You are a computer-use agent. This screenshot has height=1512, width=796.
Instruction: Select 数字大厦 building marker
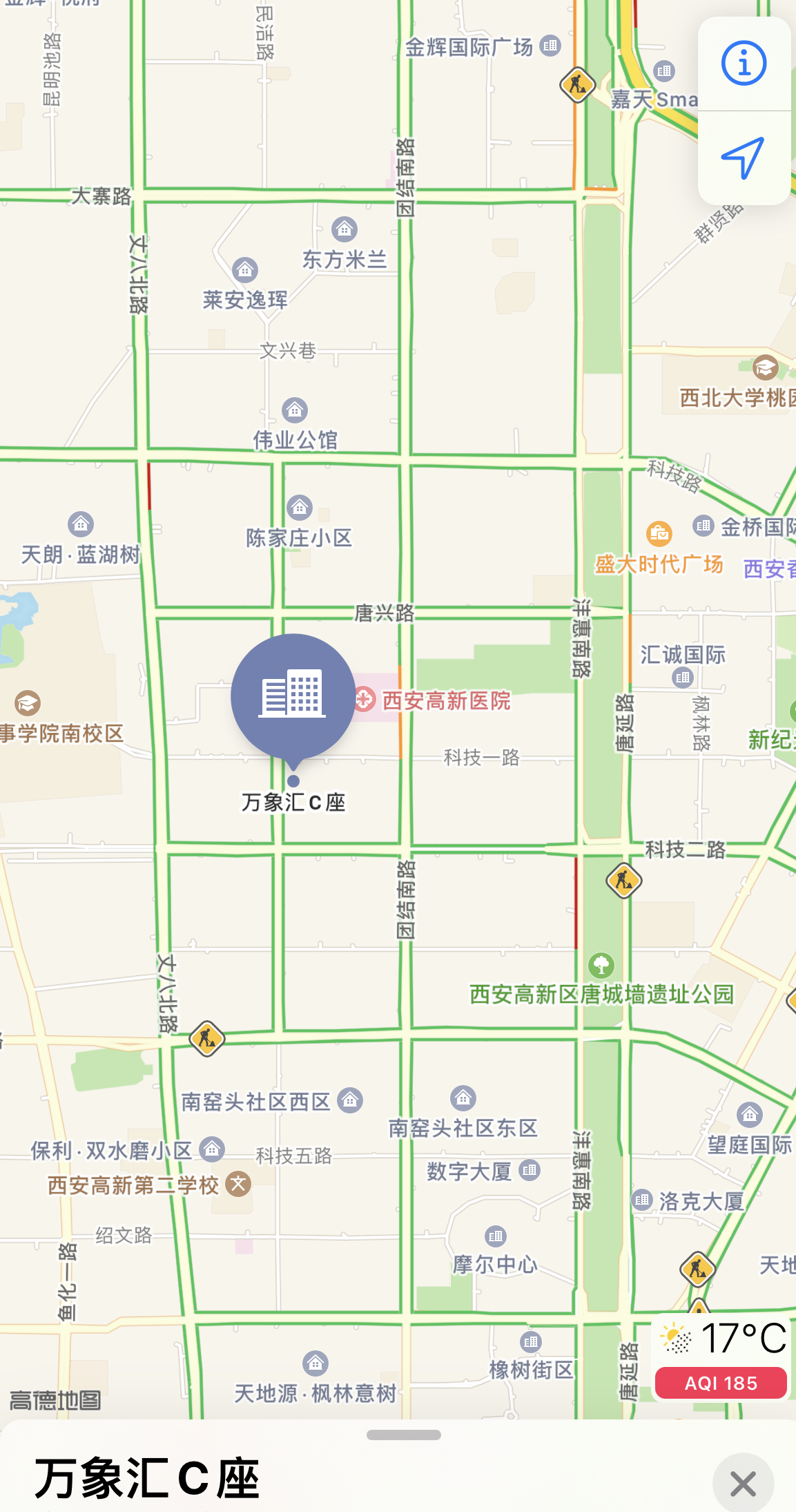(x=530, y=1170)
